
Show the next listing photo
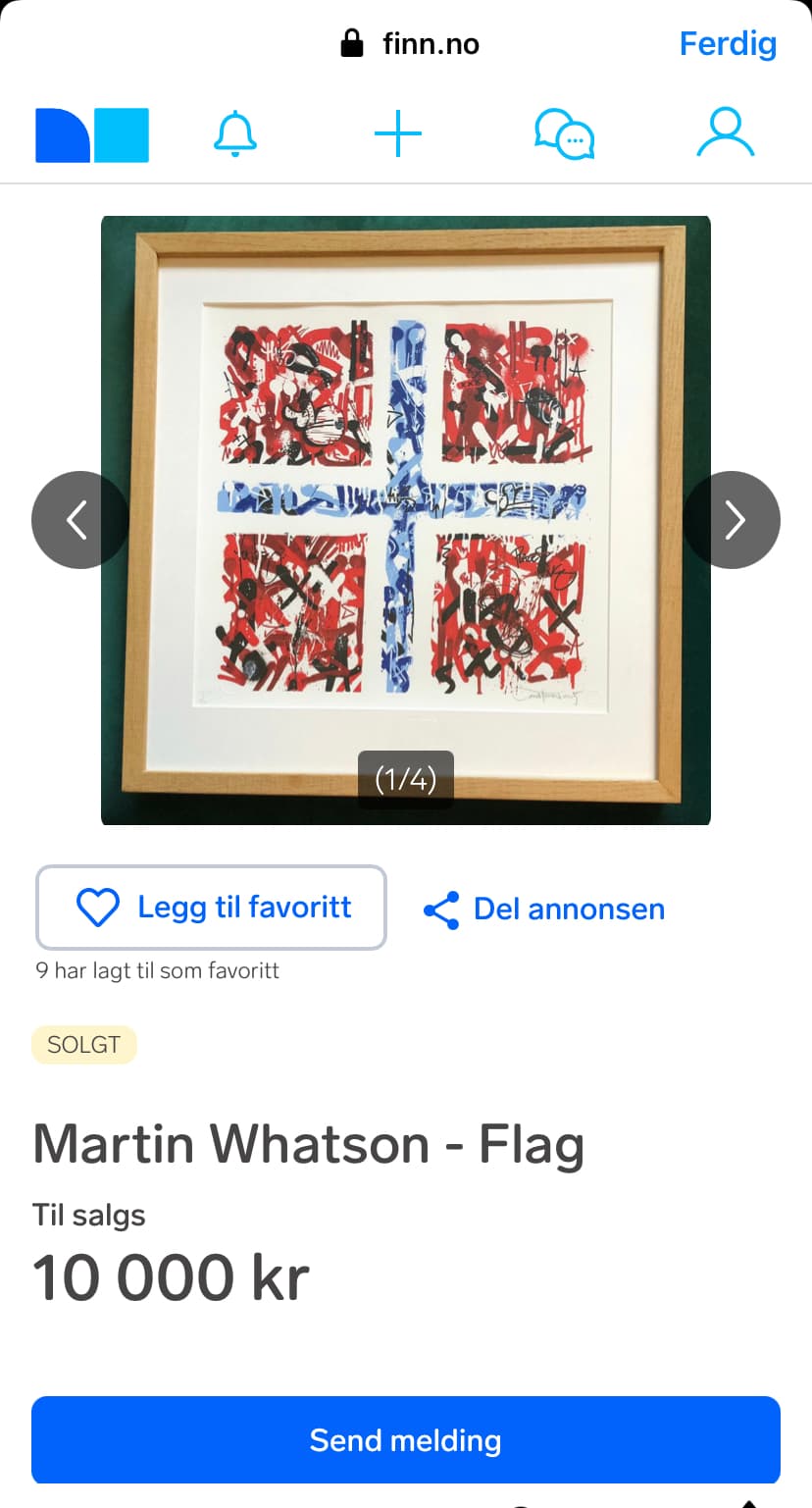[733, 520]
